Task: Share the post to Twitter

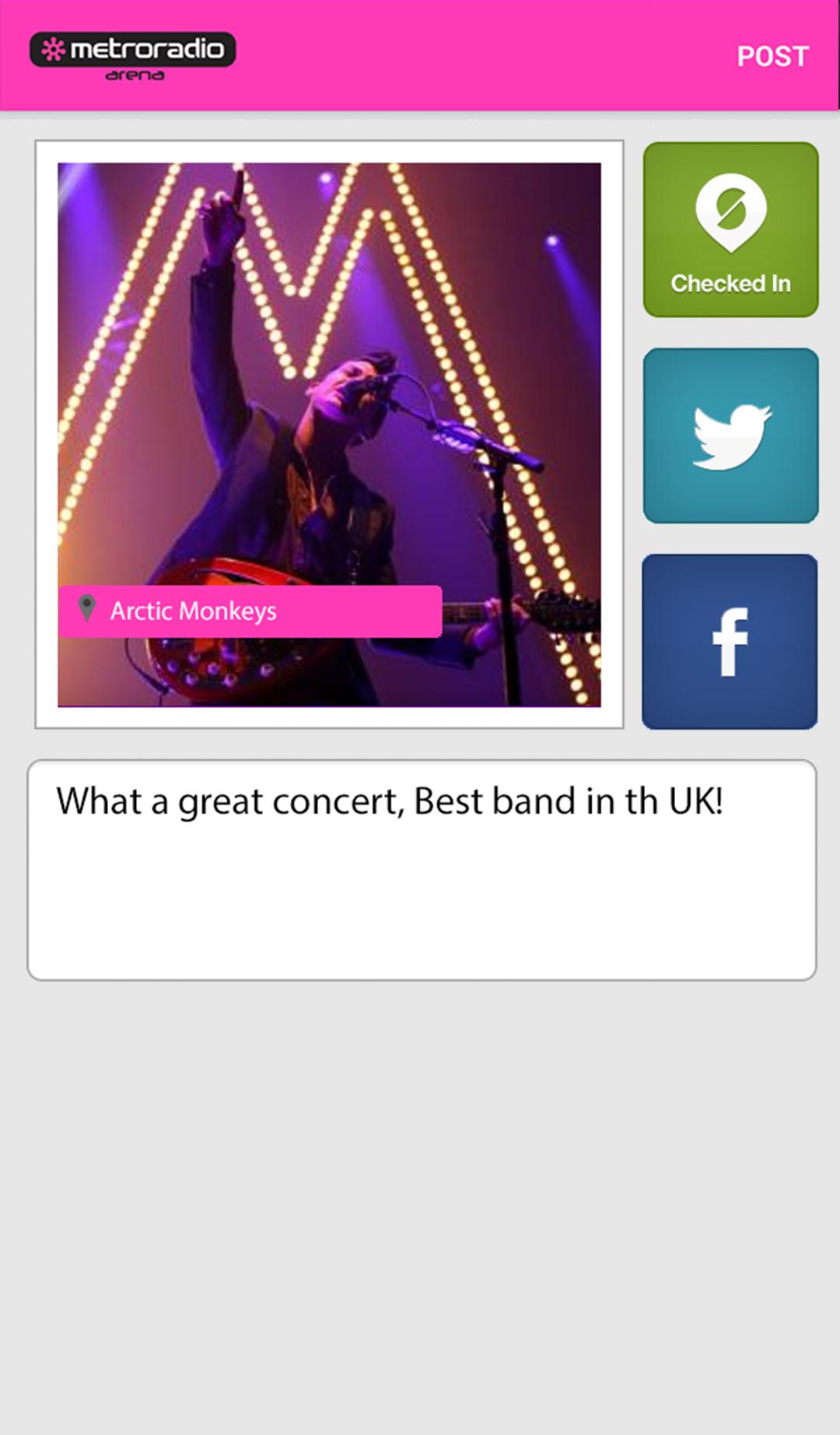Action: pos(730,436)
